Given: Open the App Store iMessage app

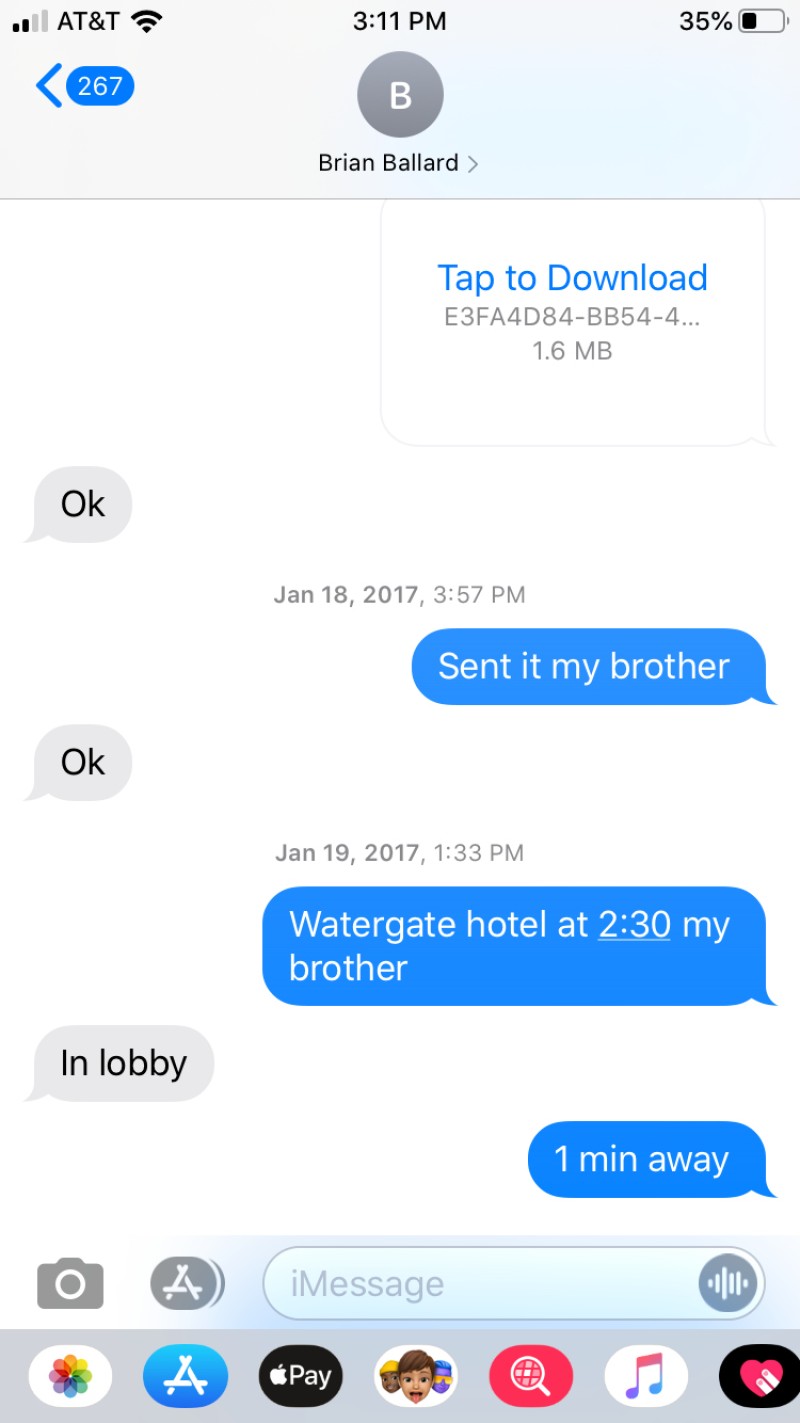Looking at the screenshot, I should click(186, 1377).
